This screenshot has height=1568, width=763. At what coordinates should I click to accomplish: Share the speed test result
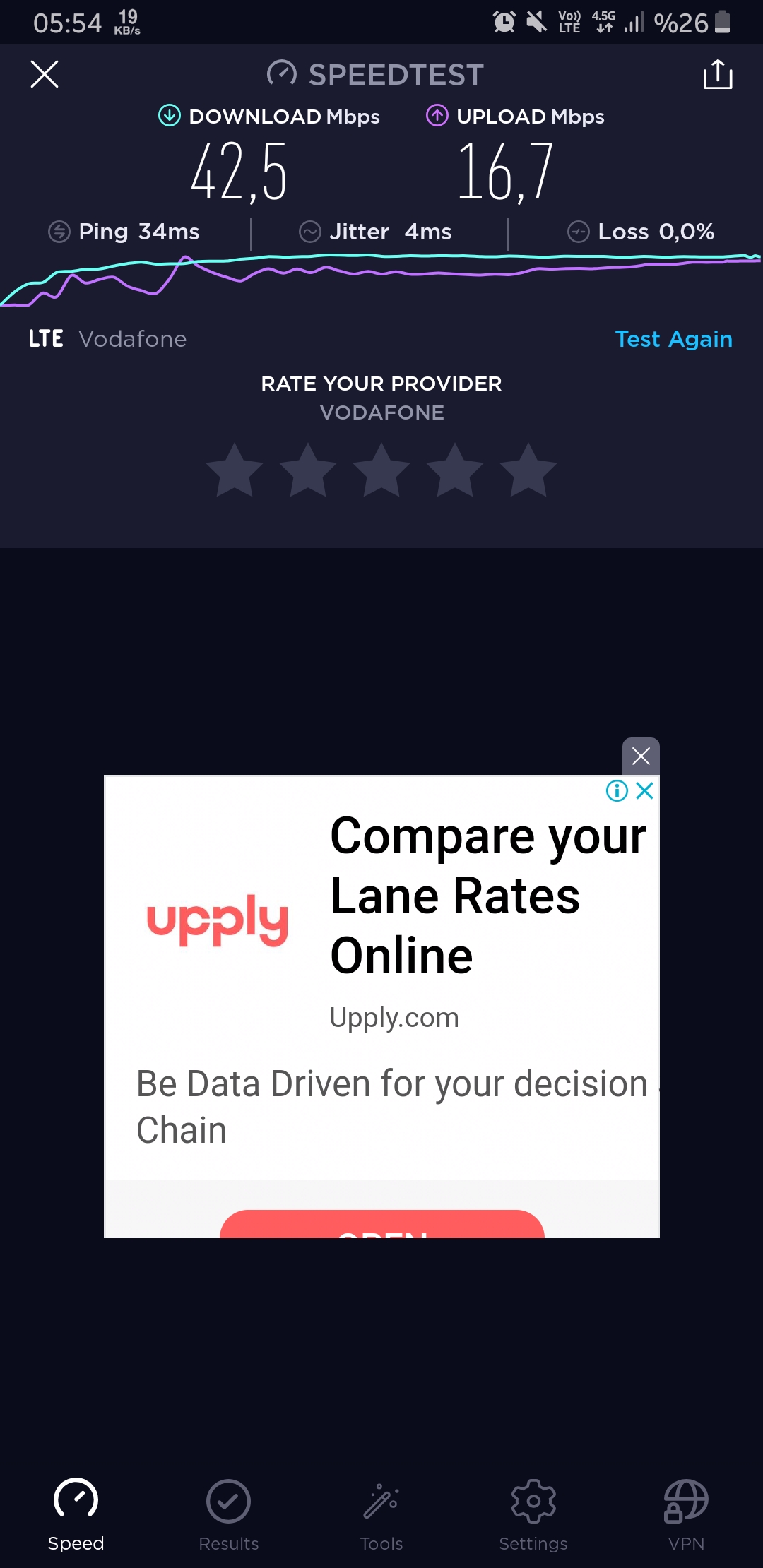pyautogui.click(x=718, y=74)
